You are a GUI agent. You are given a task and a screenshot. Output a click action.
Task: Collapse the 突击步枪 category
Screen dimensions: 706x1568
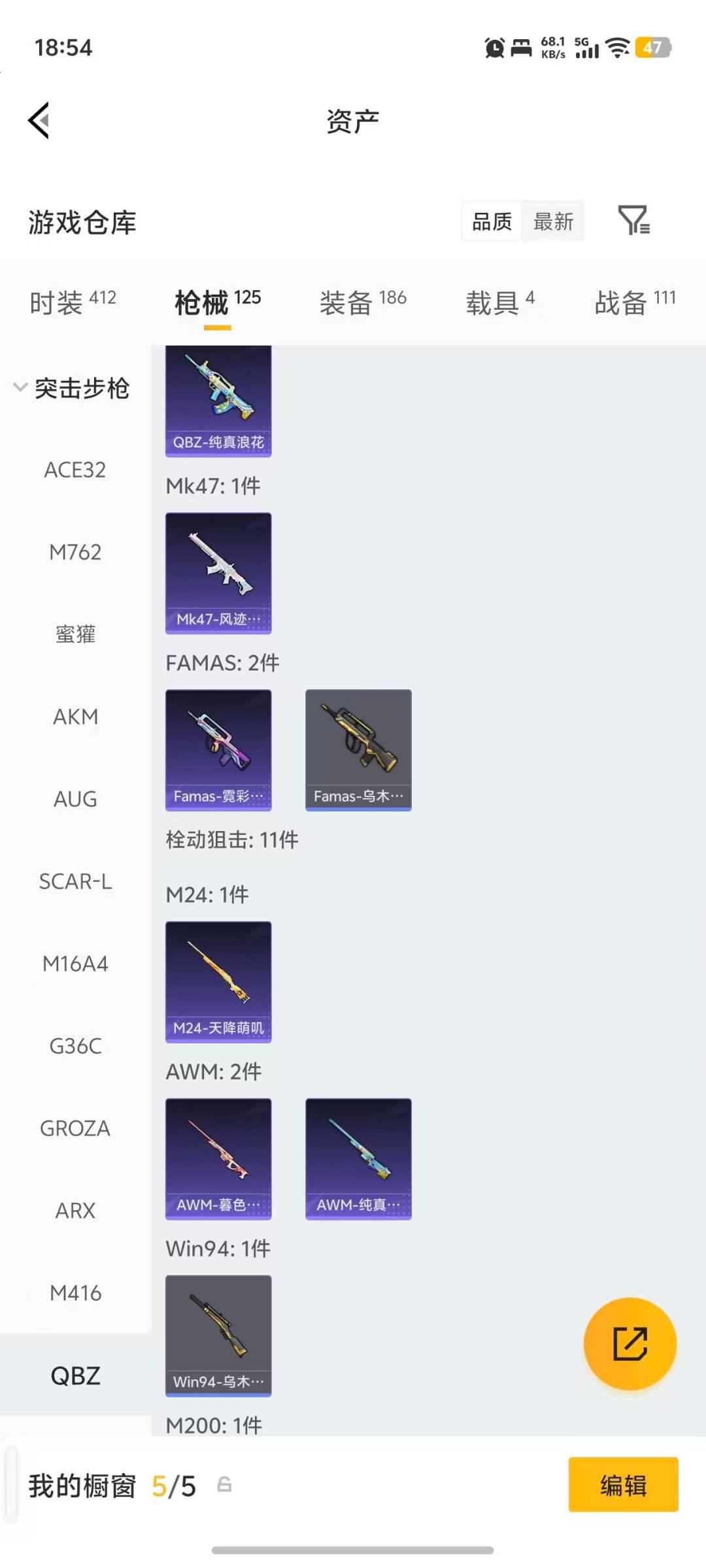coord(72,388)
